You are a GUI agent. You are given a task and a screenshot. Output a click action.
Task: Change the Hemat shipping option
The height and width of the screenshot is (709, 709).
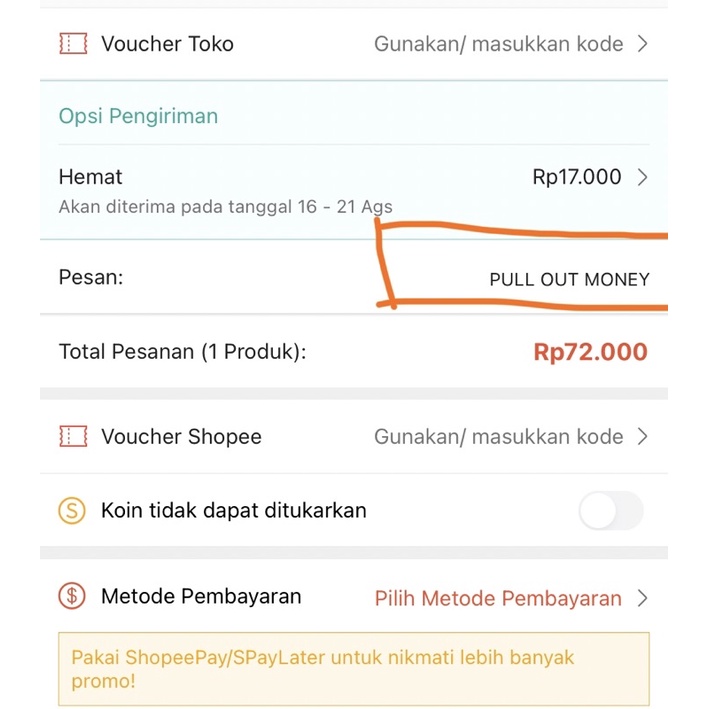point(590,177)
